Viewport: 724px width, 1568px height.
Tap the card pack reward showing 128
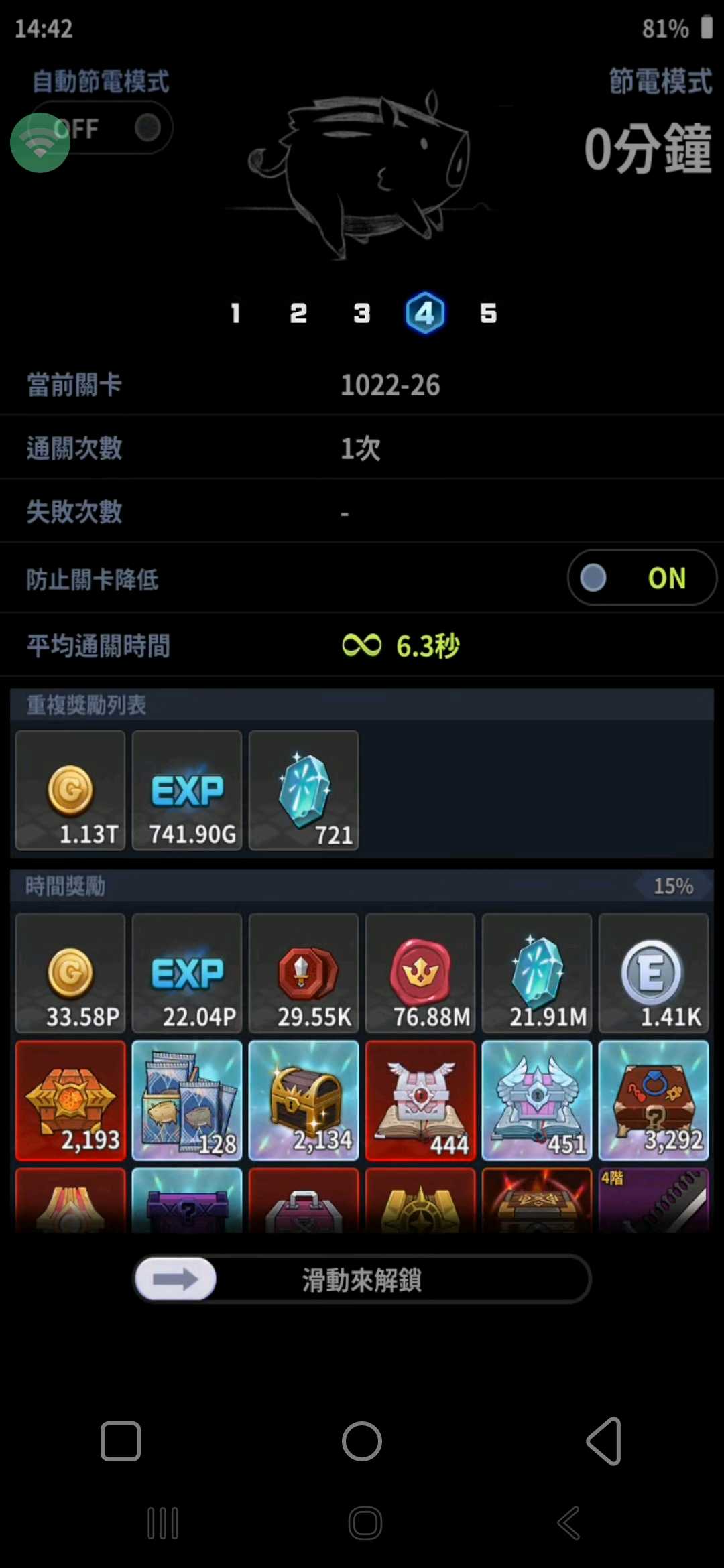pyautogui.click(x=187, y=1100)
